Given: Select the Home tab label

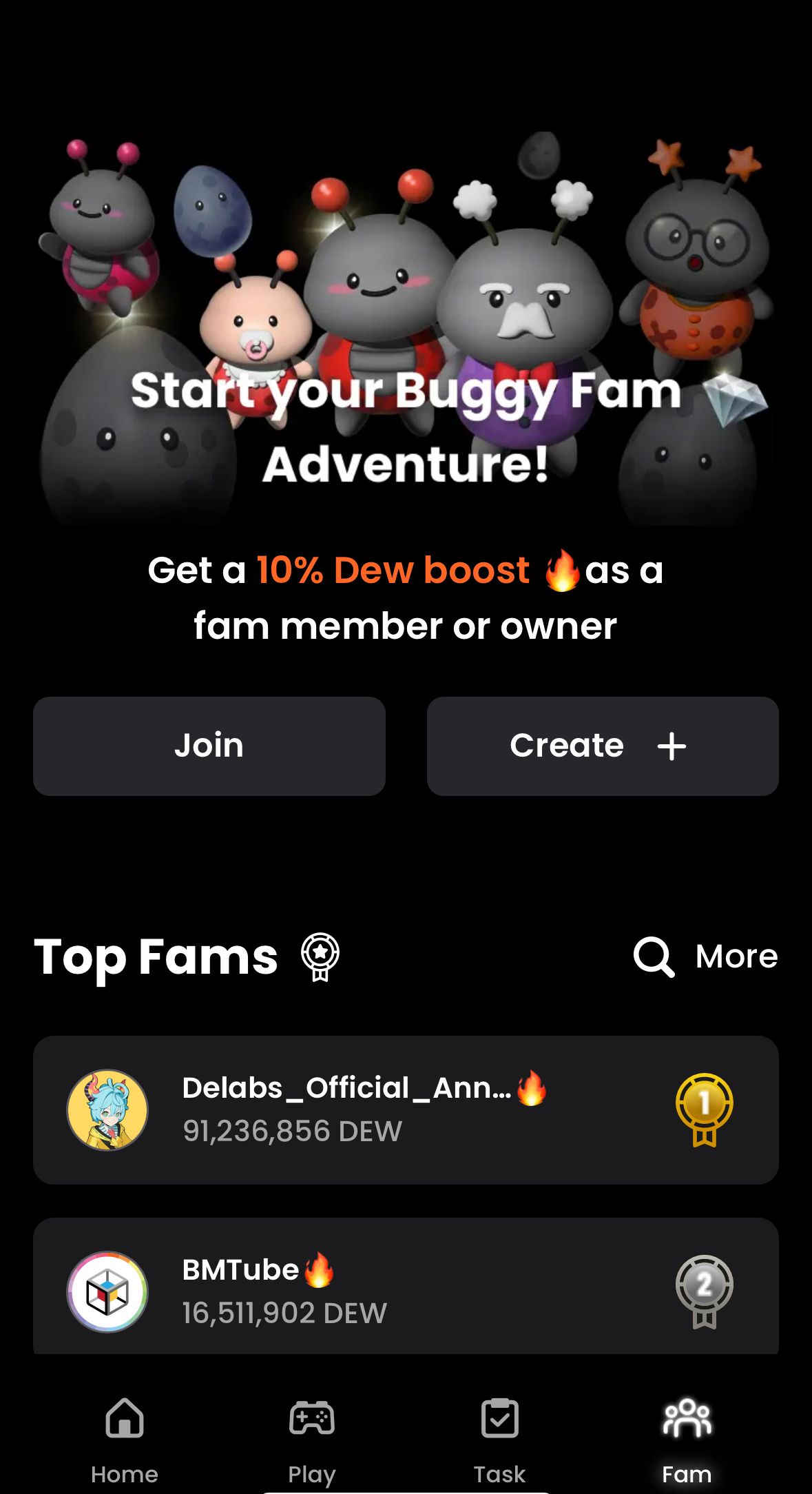Looking at the screenshot, I should [x=126, y=1474].
